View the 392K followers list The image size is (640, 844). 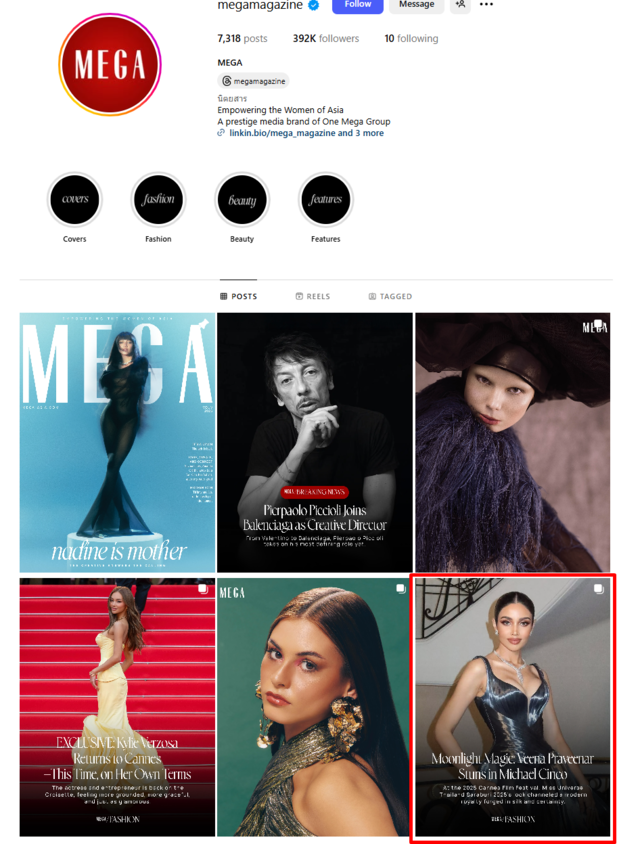point(325,39)
